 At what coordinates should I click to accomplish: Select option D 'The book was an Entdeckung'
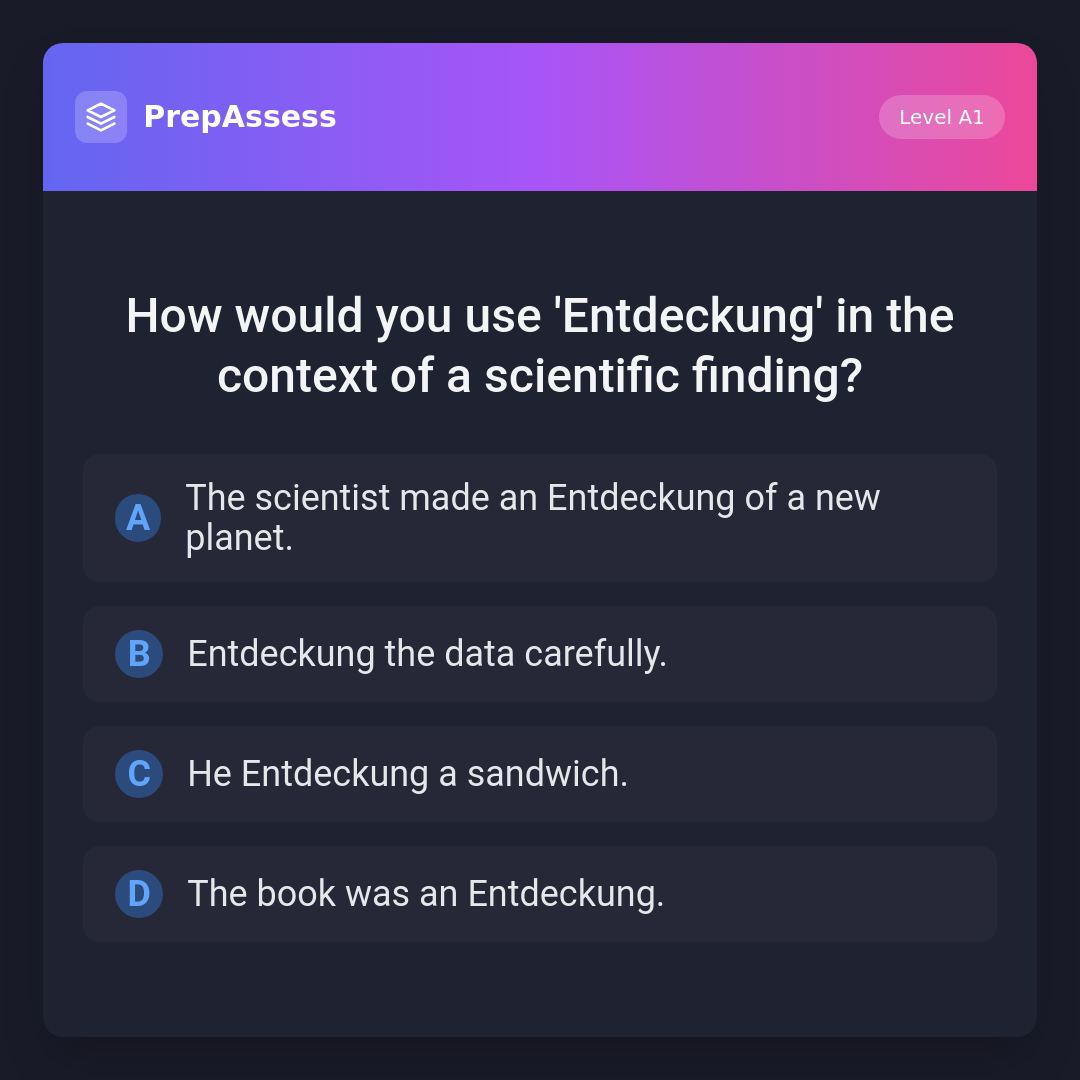click(x=540, y=894)
